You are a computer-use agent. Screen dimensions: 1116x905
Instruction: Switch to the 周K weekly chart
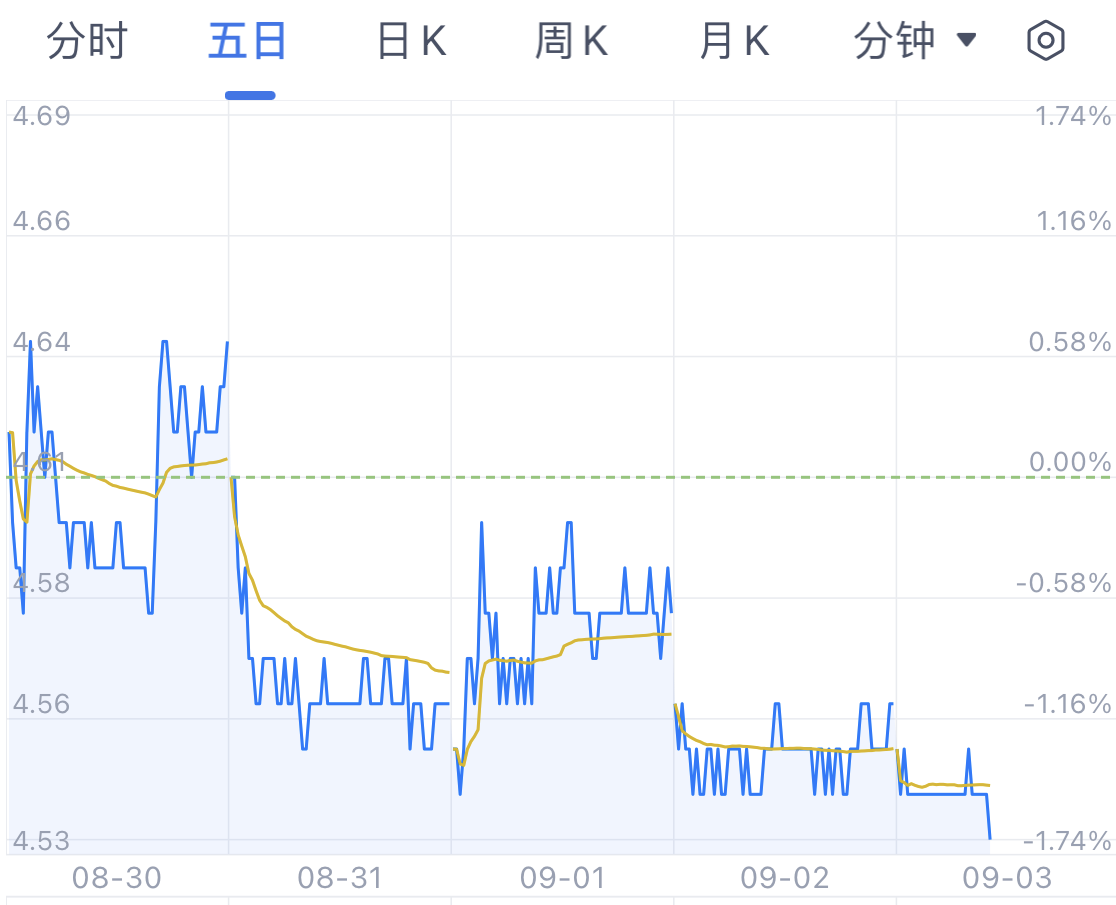572,42
